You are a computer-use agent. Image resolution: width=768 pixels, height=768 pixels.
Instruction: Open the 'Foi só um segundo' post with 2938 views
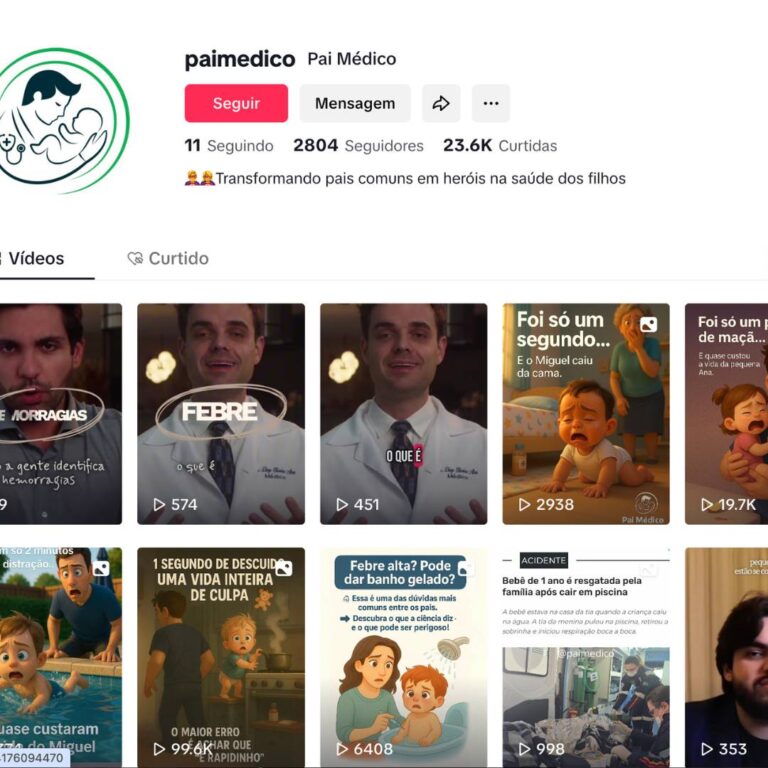click(586, 413)
